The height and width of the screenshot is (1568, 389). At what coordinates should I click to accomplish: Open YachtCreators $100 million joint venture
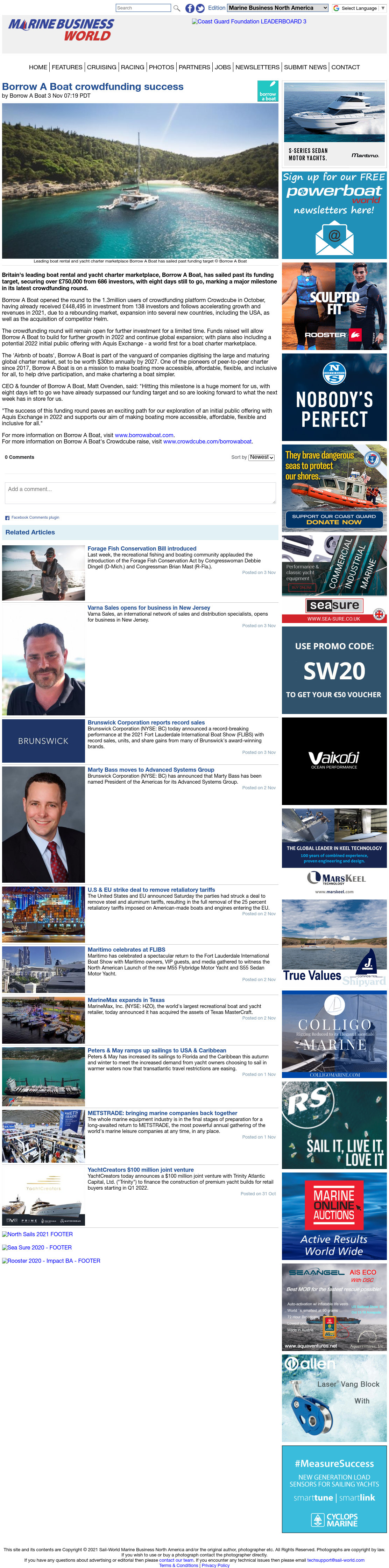click(141, 1170)
